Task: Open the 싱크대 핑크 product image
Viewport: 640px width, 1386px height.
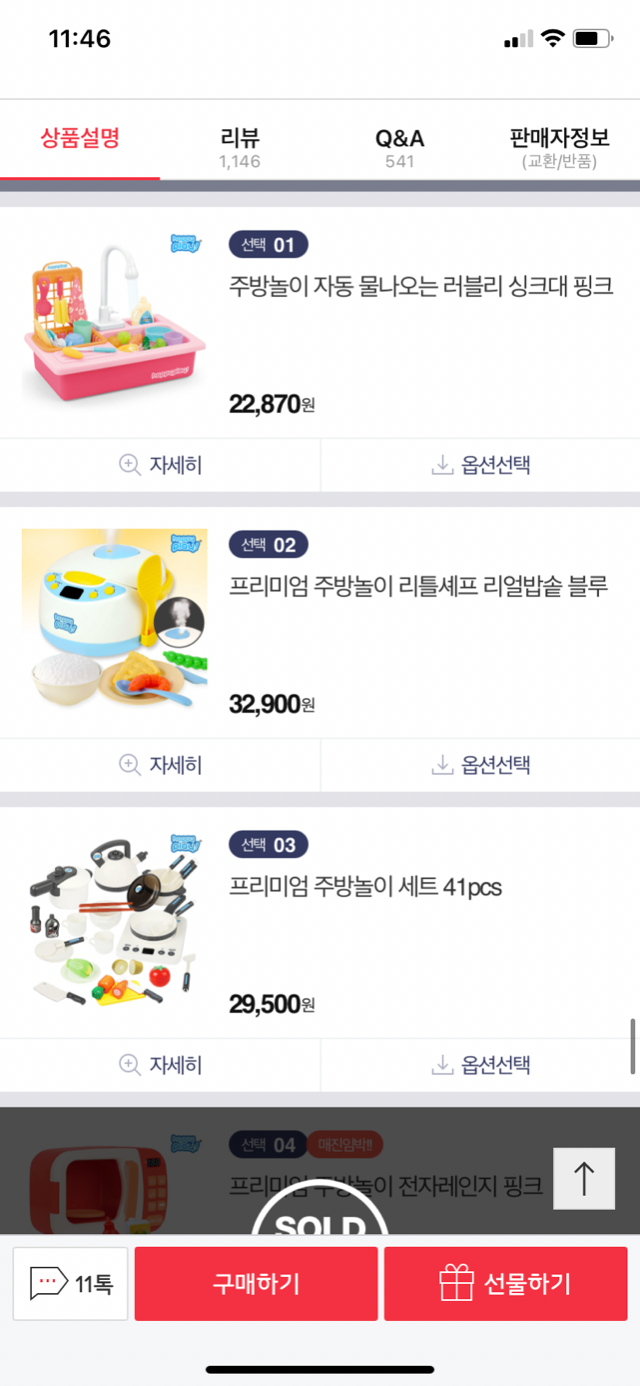Action: [x=114, y=322]
